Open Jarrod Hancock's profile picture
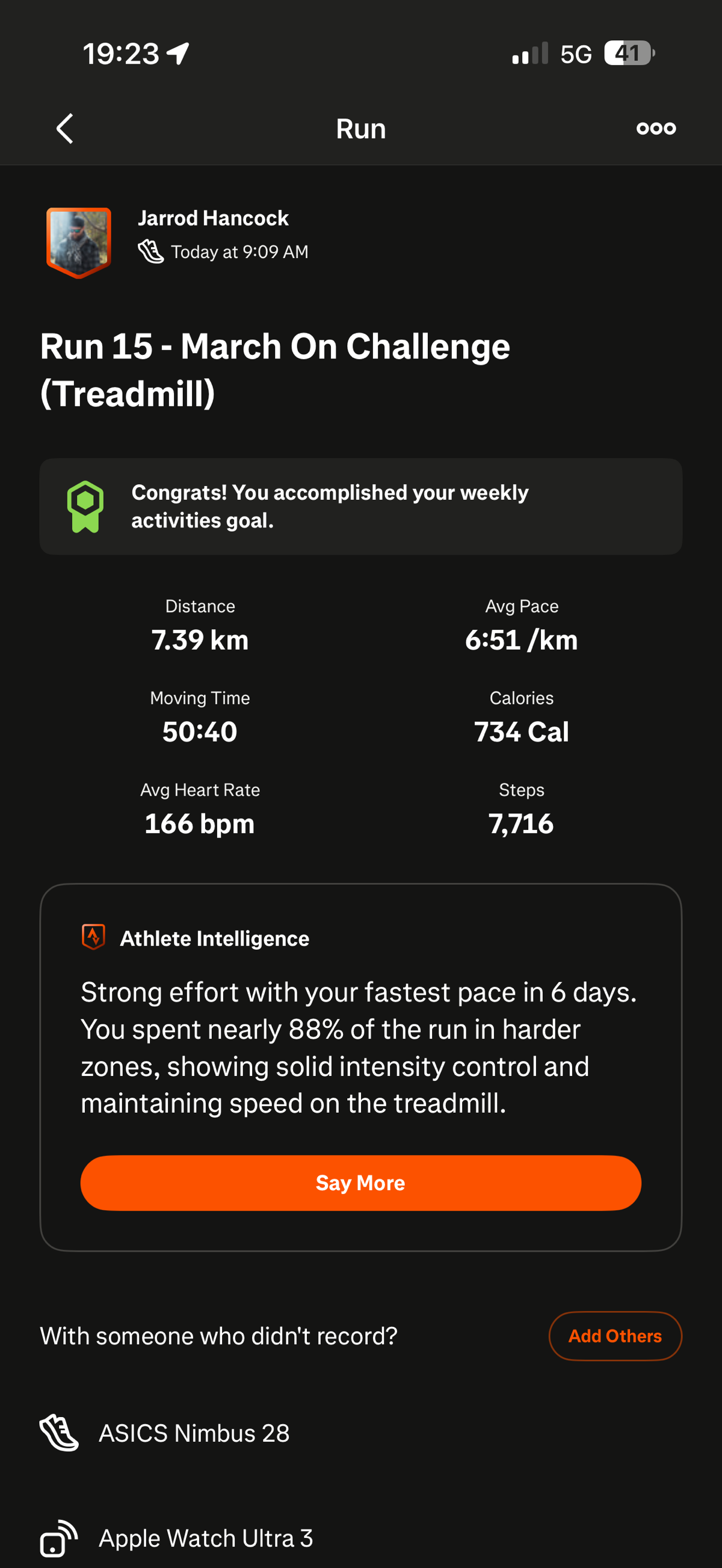This screenshot has width=722, height=1568. click(x=79, y=242)
